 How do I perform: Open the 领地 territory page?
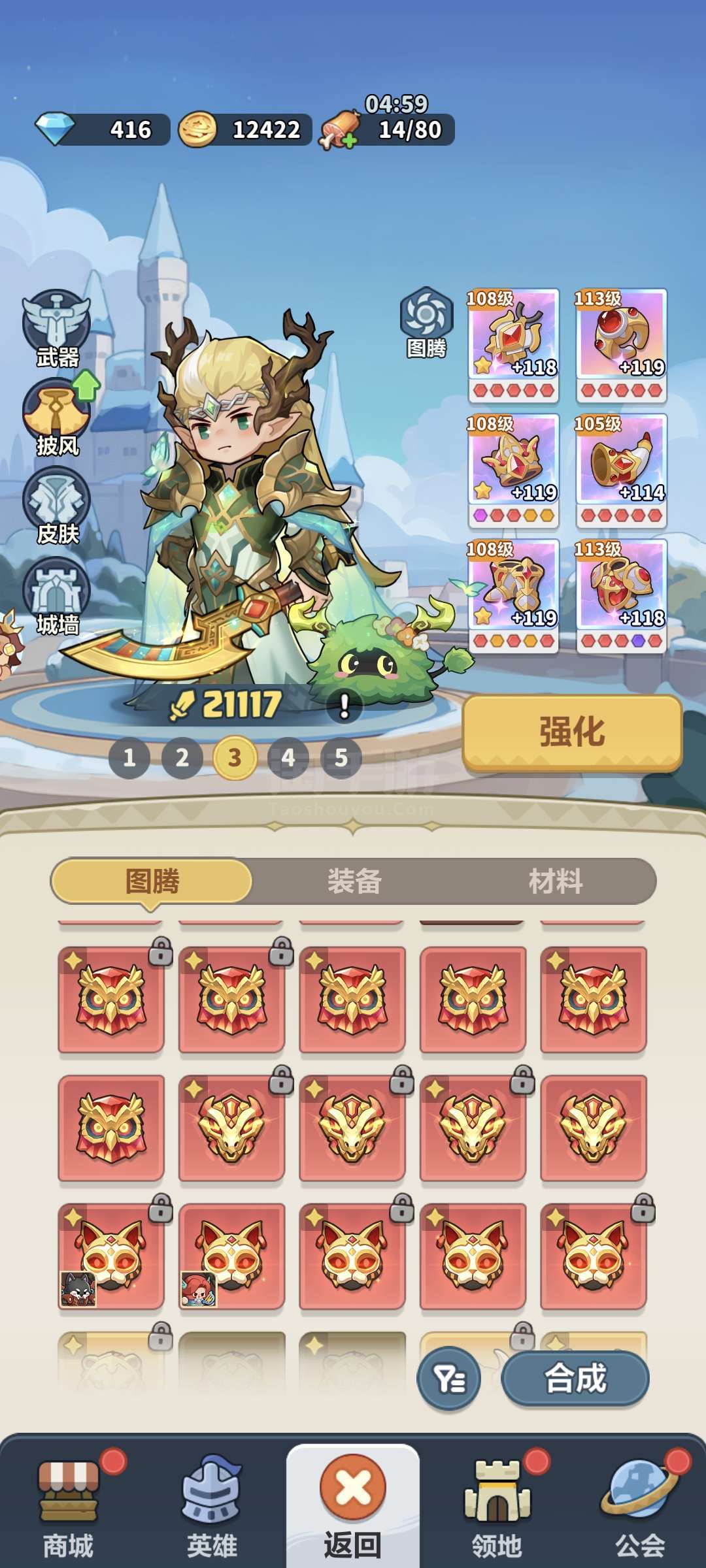coord(497,1504)
